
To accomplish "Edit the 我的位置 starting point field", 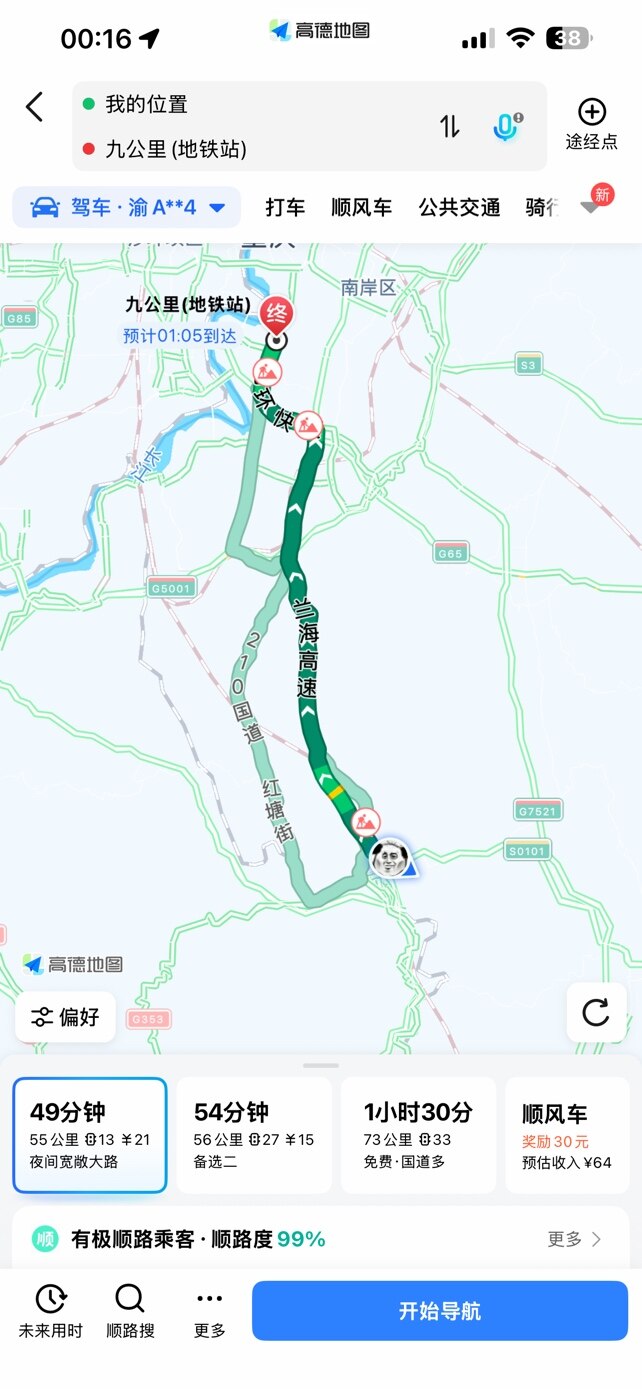I will (250, 104).
